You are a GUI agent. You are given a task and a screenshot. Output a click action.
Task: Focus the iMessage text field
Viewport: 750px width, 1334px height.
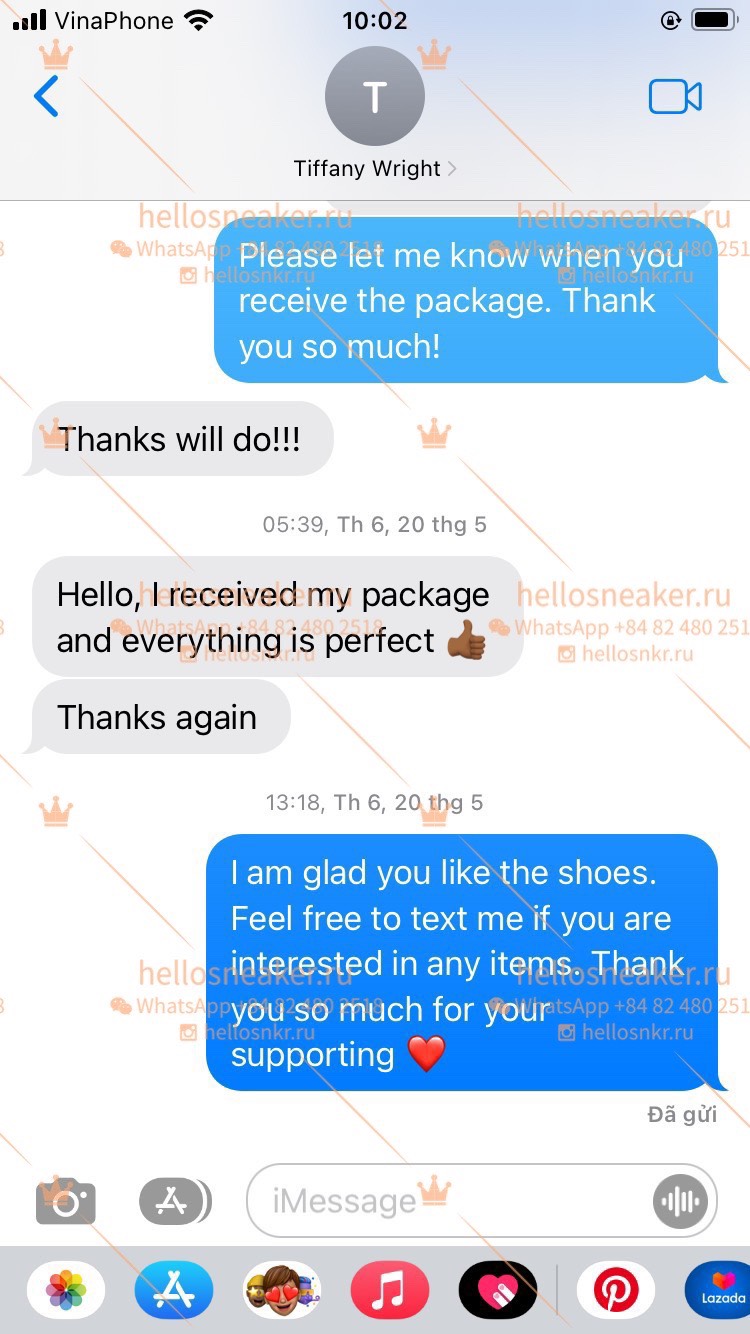pos(450,1201)
